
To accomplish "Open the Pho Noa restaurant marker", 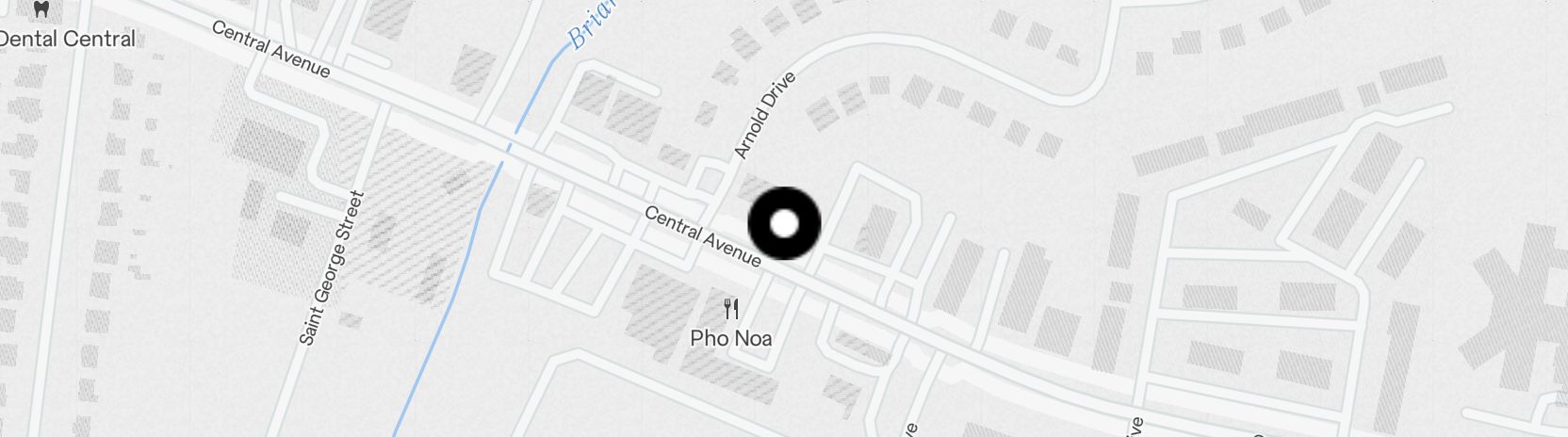I will (x=731, y=309).
